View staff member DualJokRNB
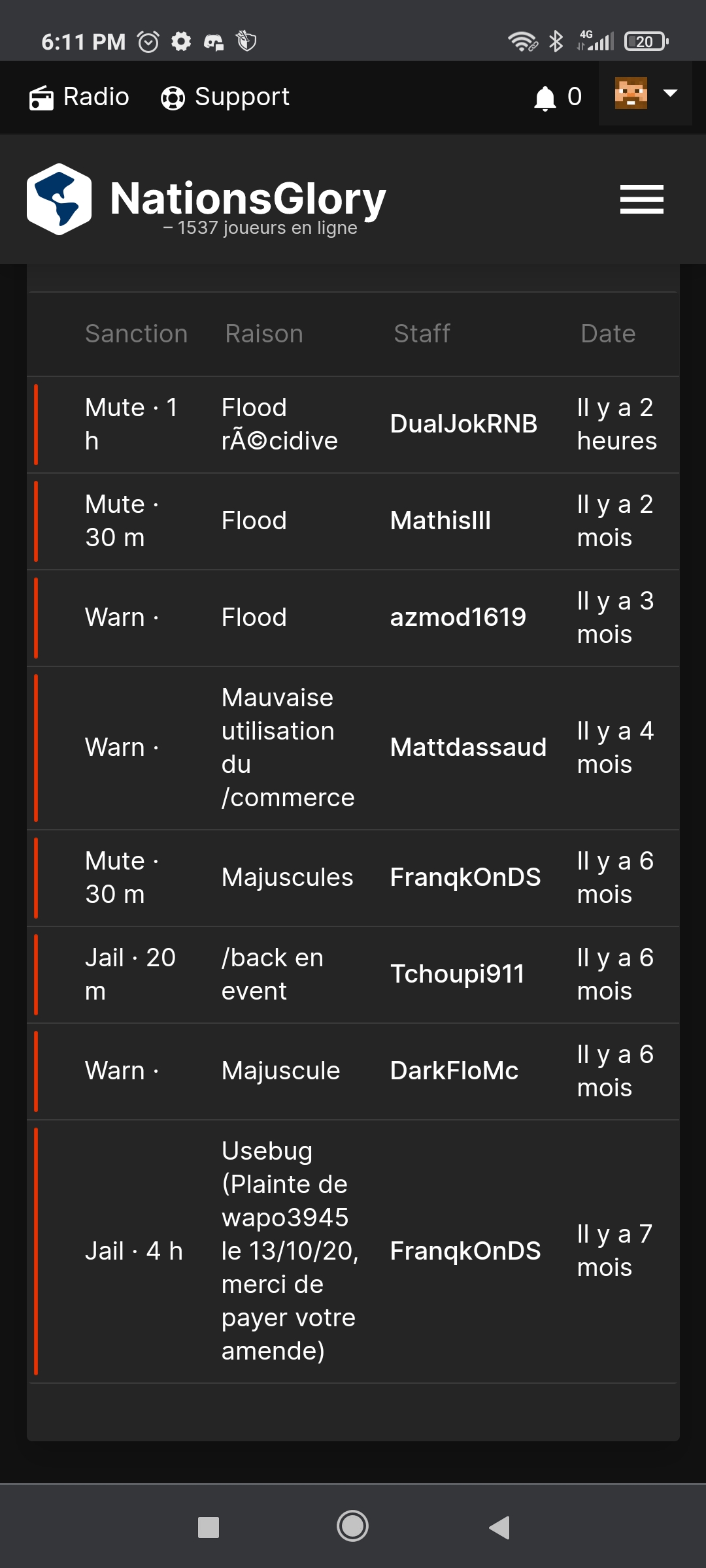The width and height of the screenshot is (706, 1568). [x=463, y=424]
